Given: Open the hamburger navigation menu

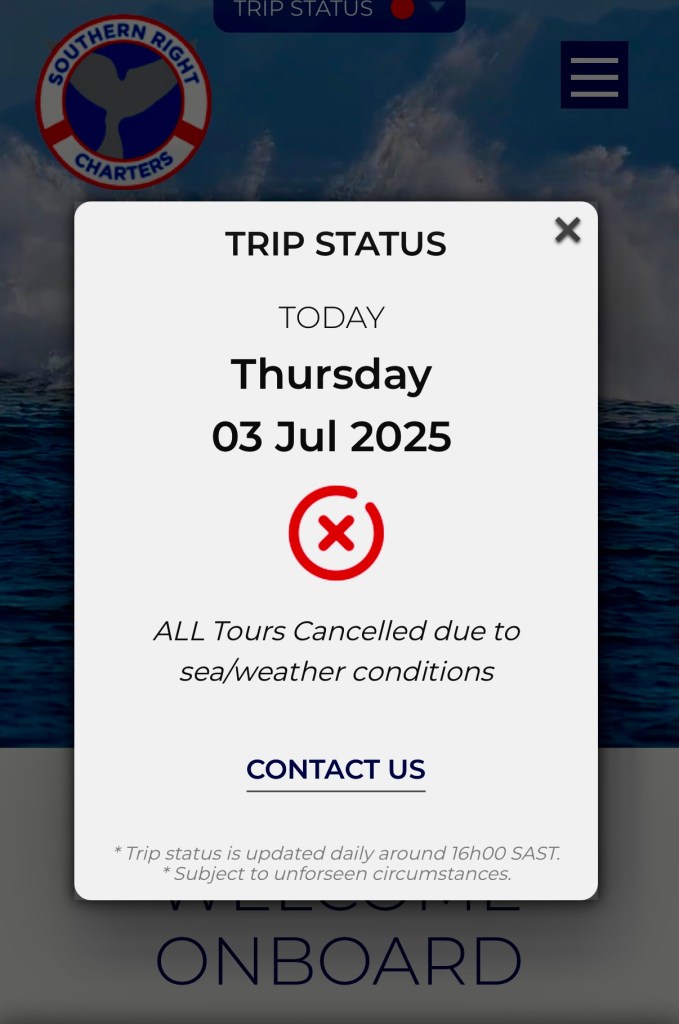Looking at the screenshot, I should [x=594, y=75].
